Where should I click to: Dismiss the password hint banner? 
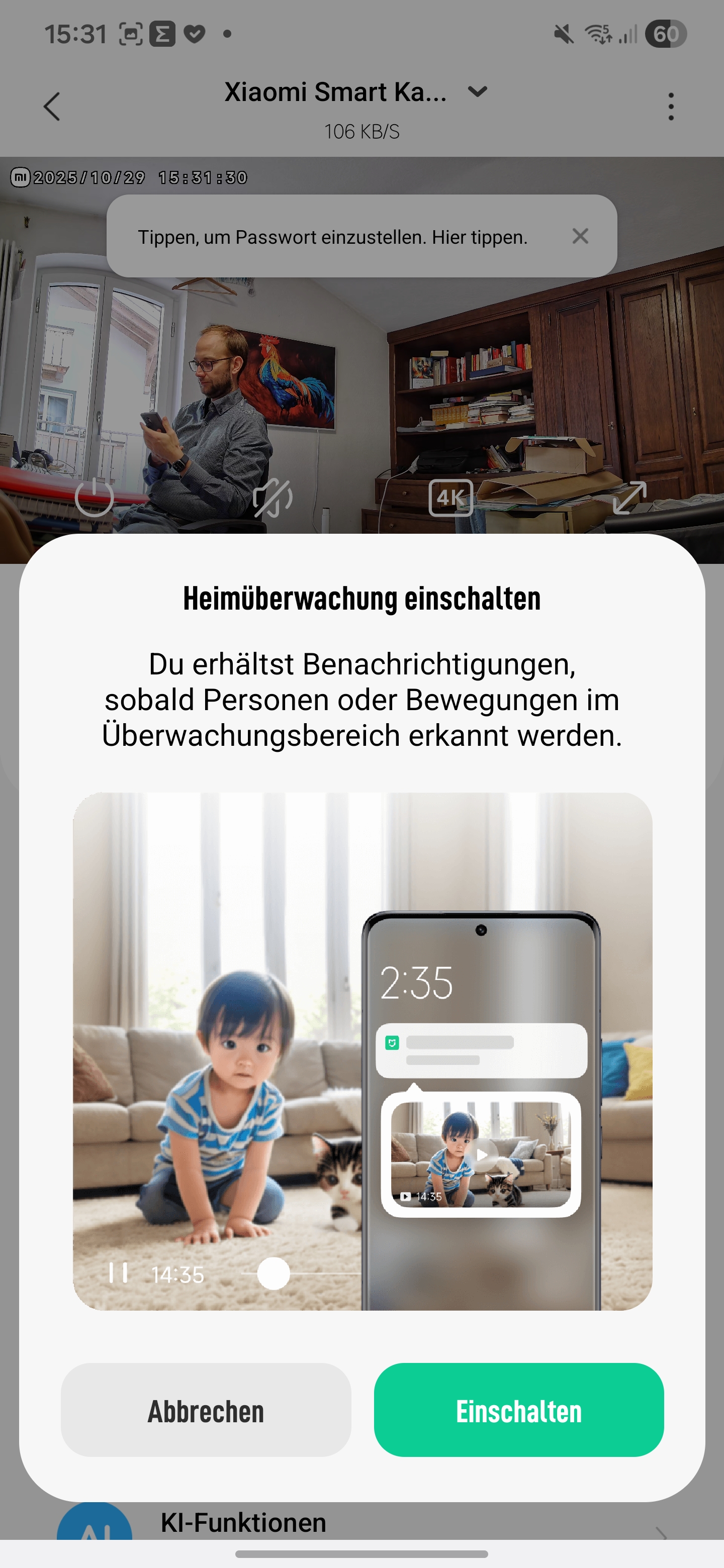tap(580, 236)
